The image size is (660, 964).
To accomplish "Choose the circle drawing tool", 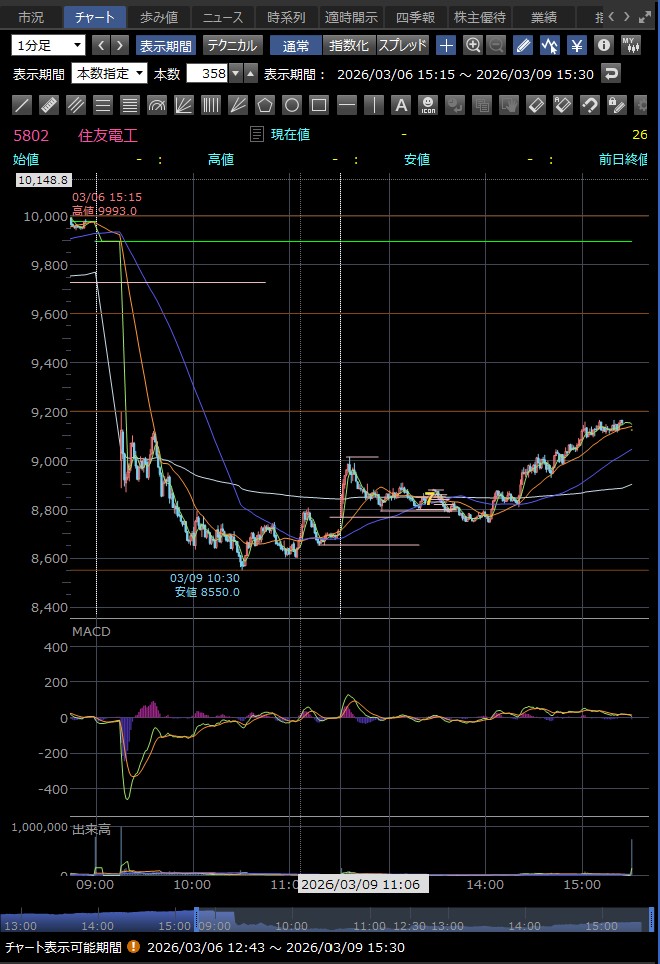I will (292, 105).
